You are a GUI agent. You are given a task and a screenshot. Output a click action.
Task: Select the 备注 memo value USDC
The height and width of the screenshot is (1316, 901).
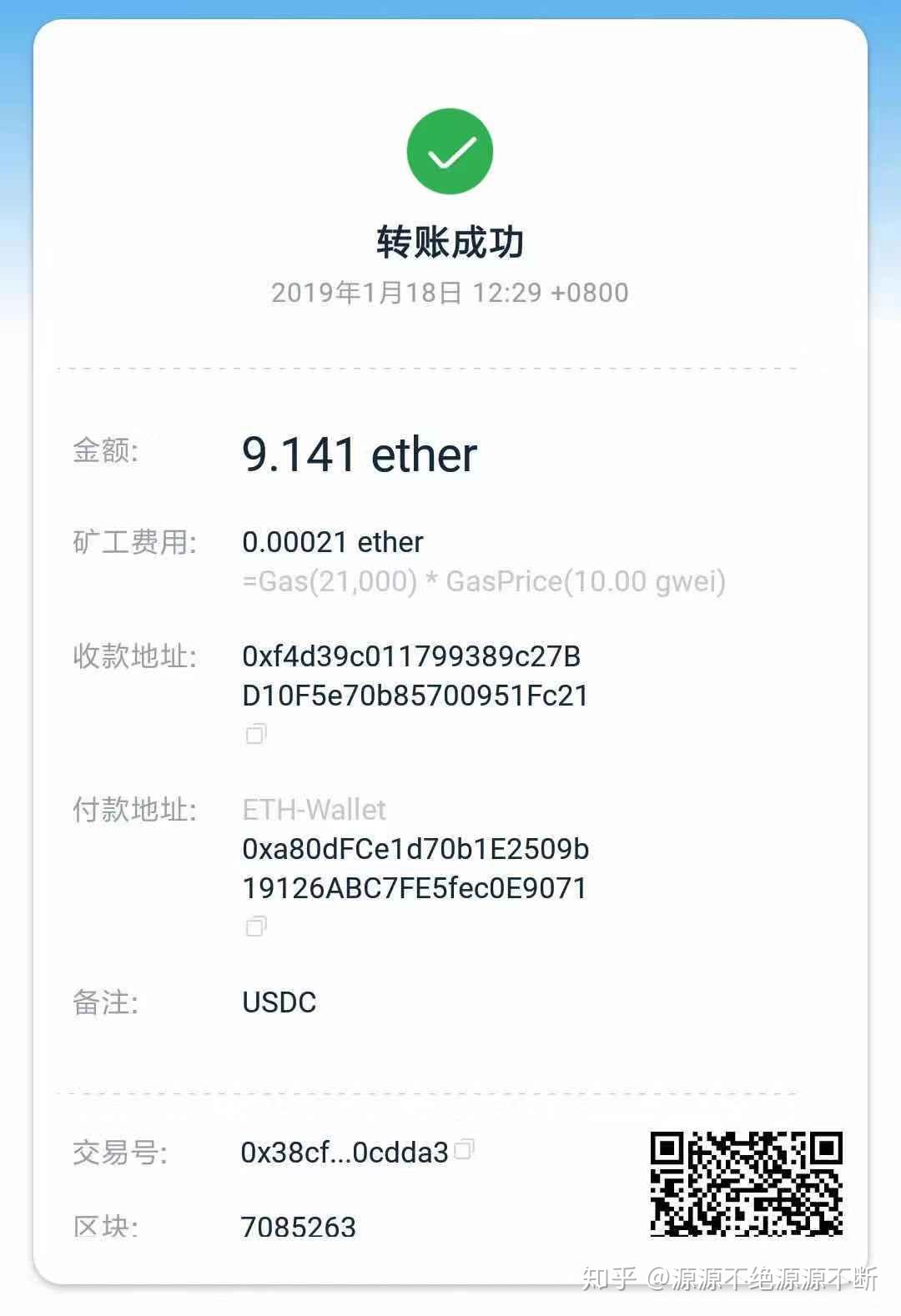coord(278,1002)
